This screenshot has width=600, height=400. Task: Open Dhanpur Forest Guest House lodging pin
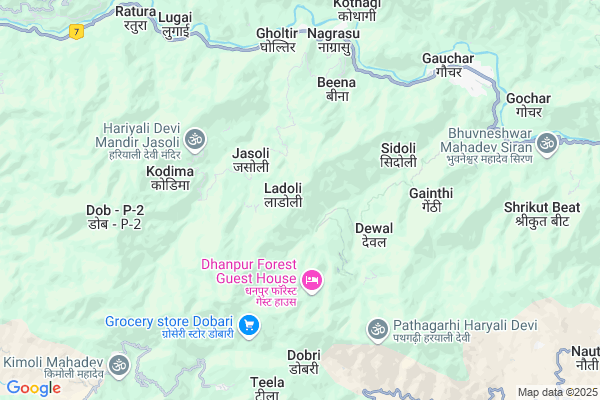point(311,278)
